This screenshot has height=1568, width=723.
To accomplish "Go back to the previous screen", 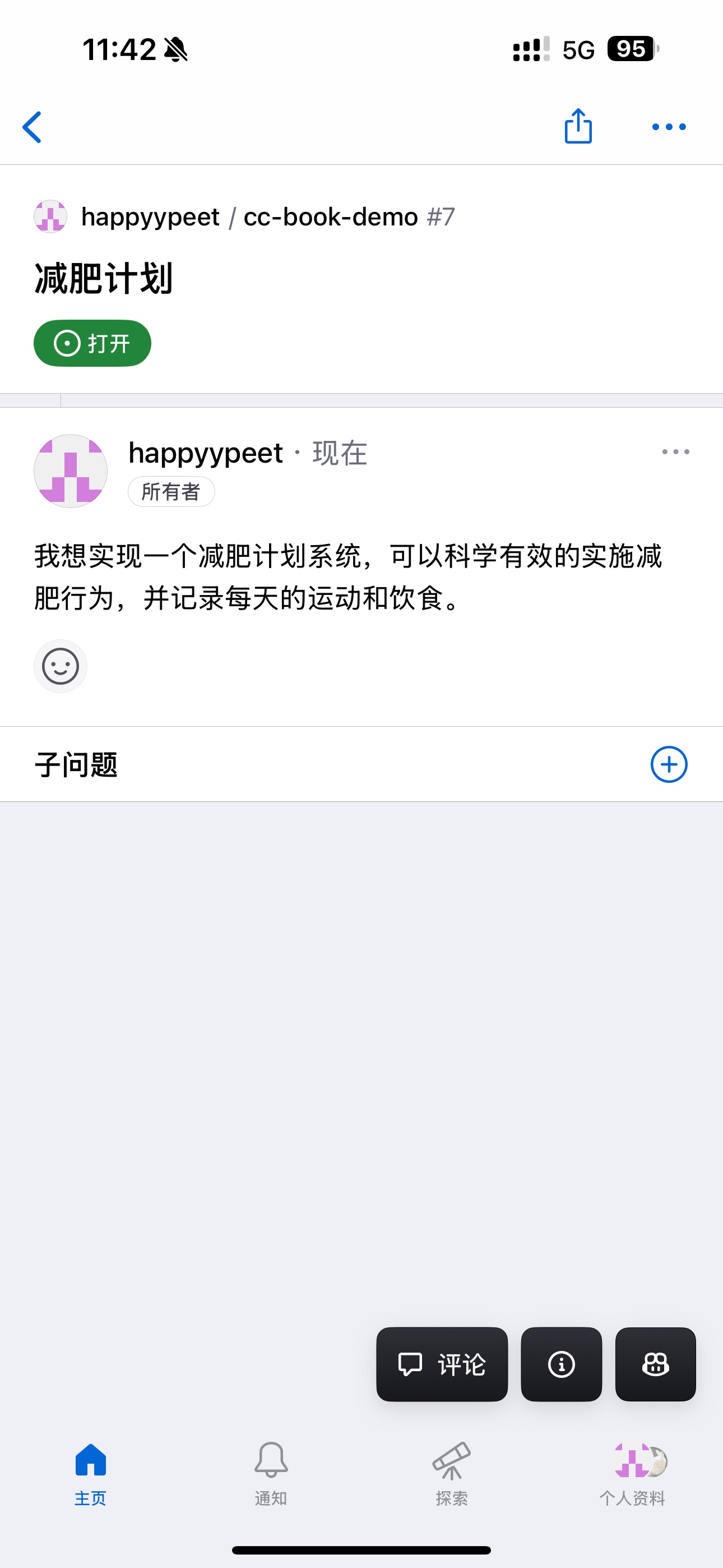I will (x=33, y=127).
